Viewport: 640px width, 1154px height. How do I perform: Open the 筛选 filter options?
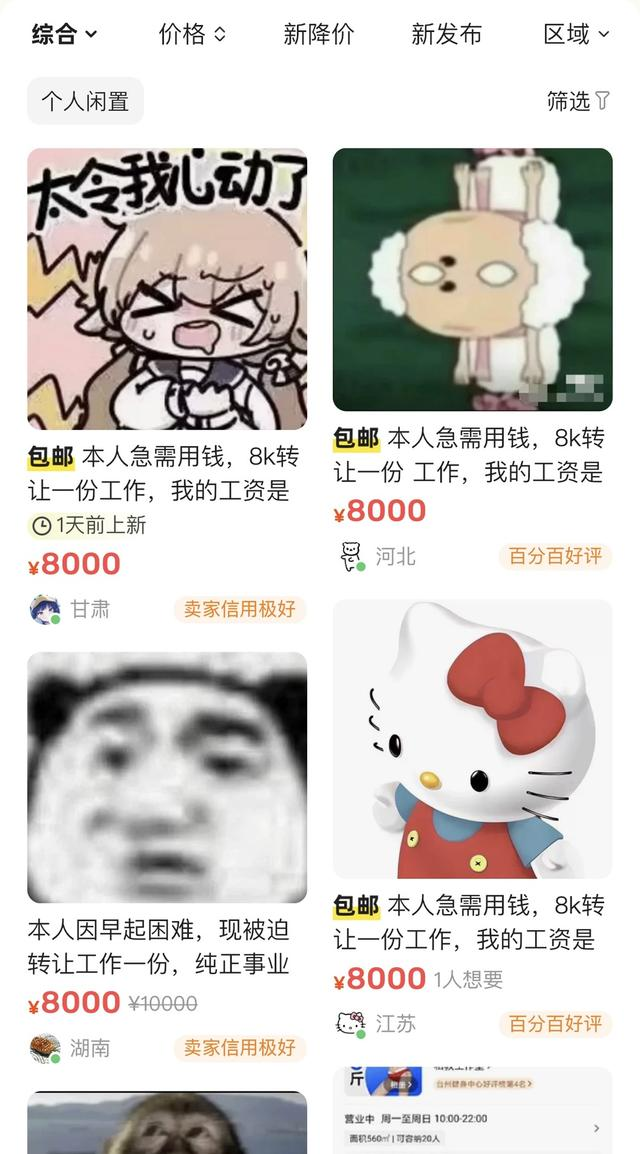click(578, 101)
